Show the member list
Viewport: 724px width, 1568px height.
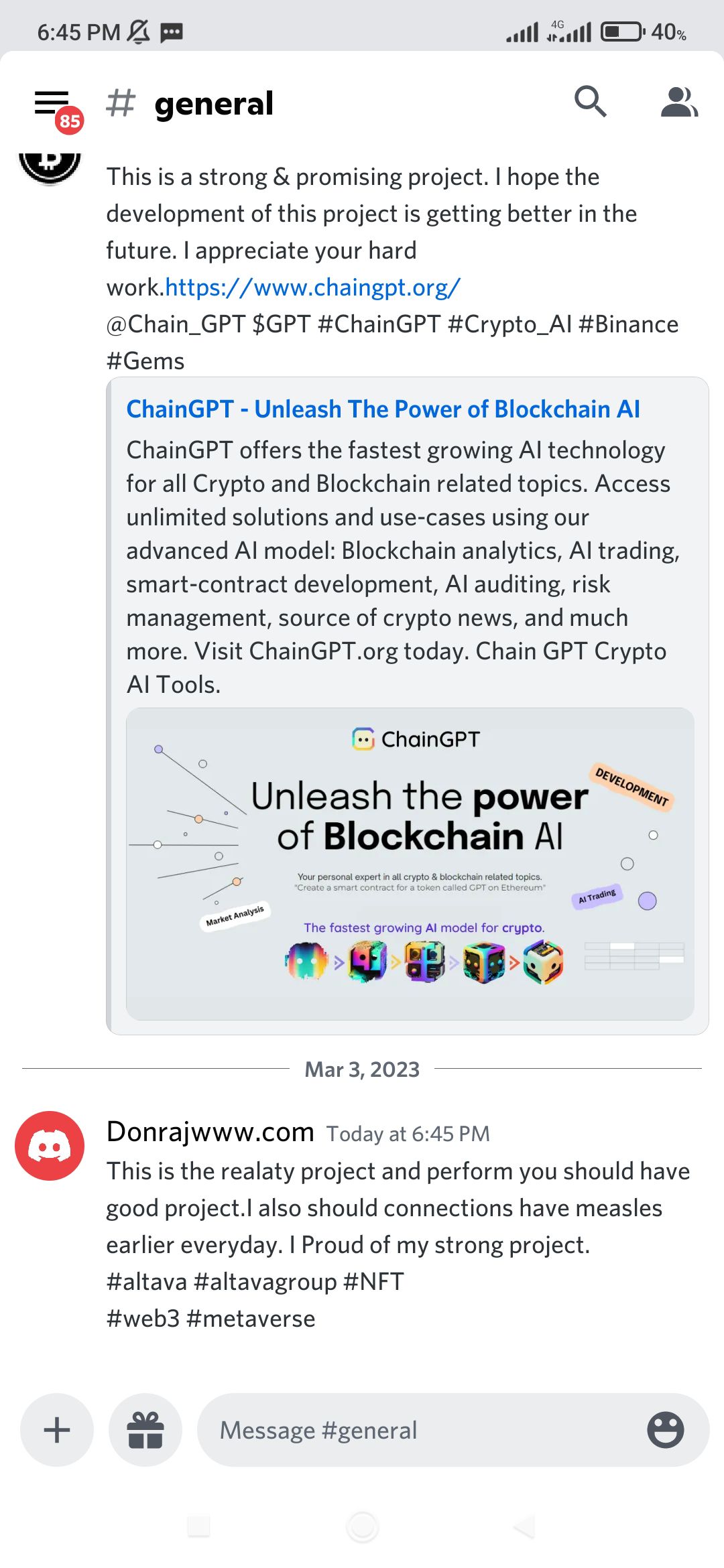point(678,102)
